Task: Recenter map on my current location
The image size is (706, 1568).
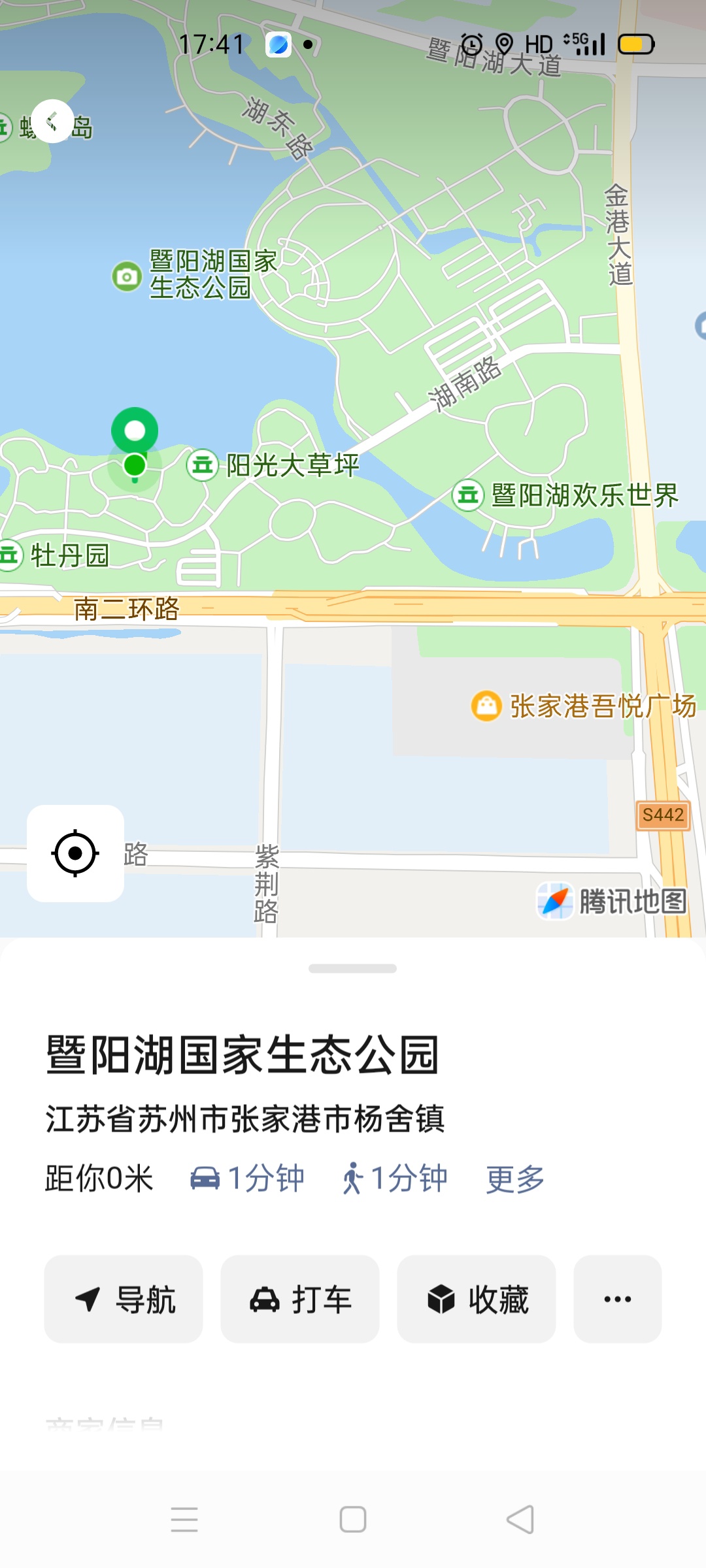Action: pyautogui.click(x=75, y=853)
